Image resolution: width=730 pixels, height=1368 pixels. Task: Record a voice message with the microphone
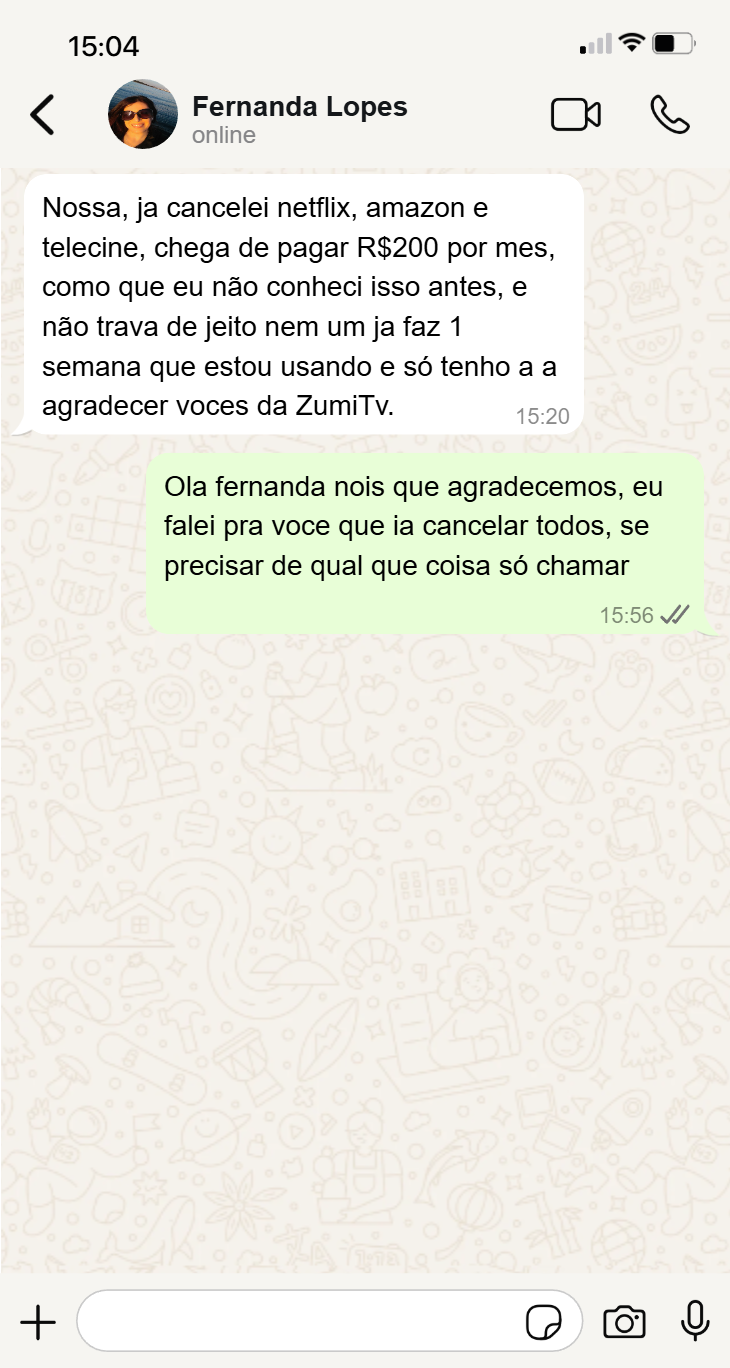[x=695, y=1321]
